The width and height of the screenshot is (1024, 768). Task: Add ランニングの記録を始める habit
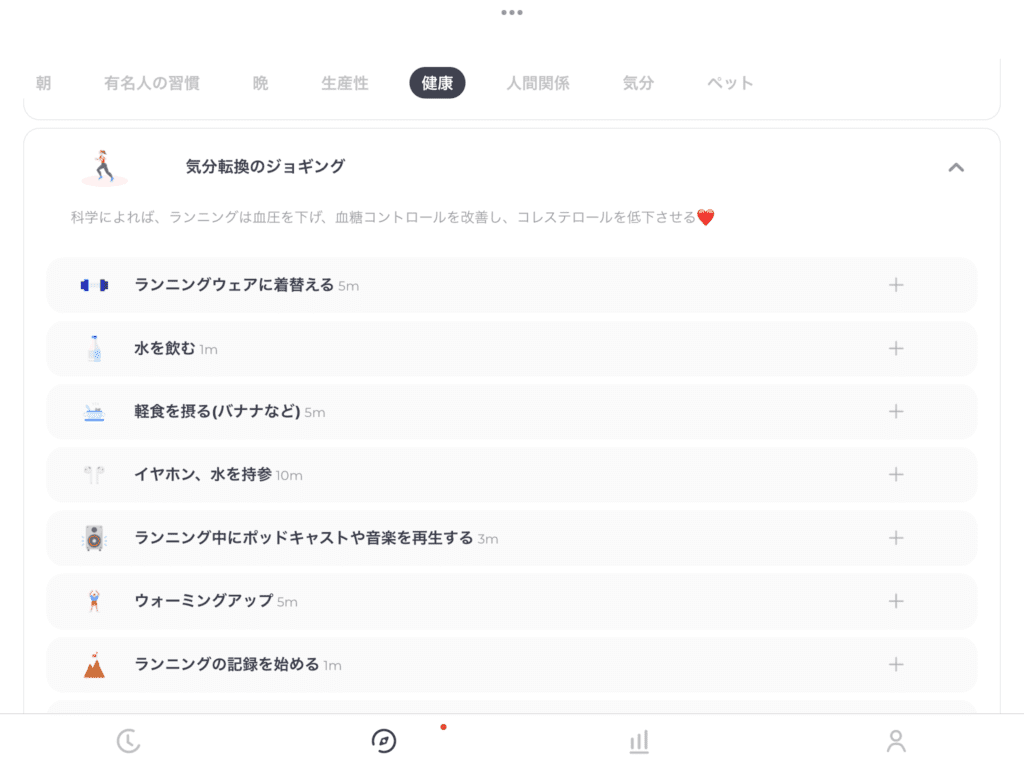tap(896, 664)
